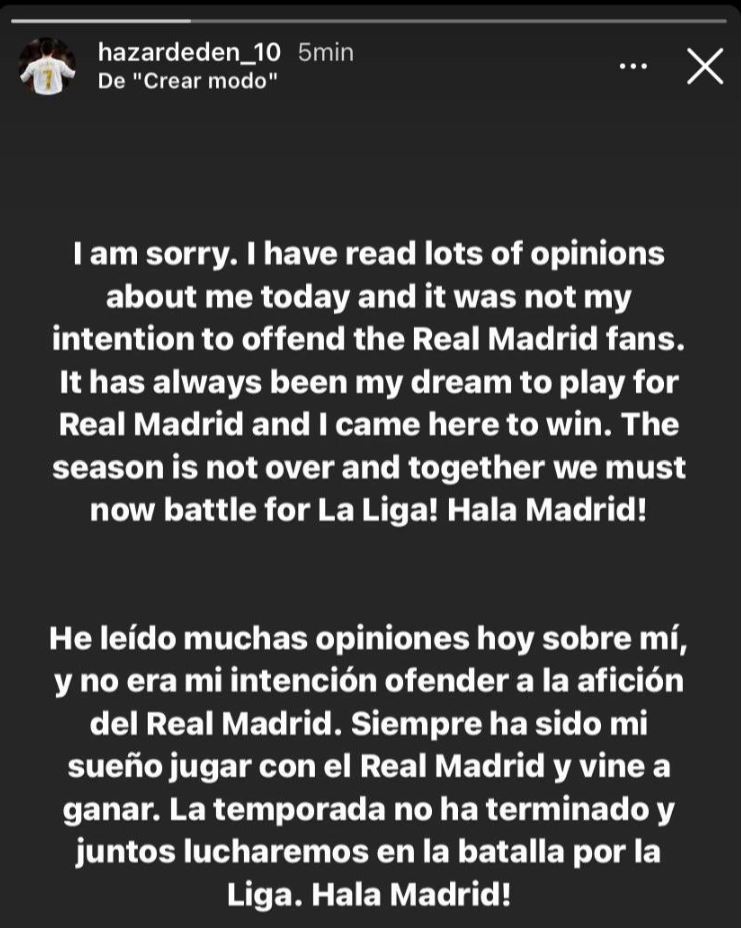Open hazardeden_10's profile picture
Image resolution: width=742 pixels, height=929 pixels.
point(47,67)
